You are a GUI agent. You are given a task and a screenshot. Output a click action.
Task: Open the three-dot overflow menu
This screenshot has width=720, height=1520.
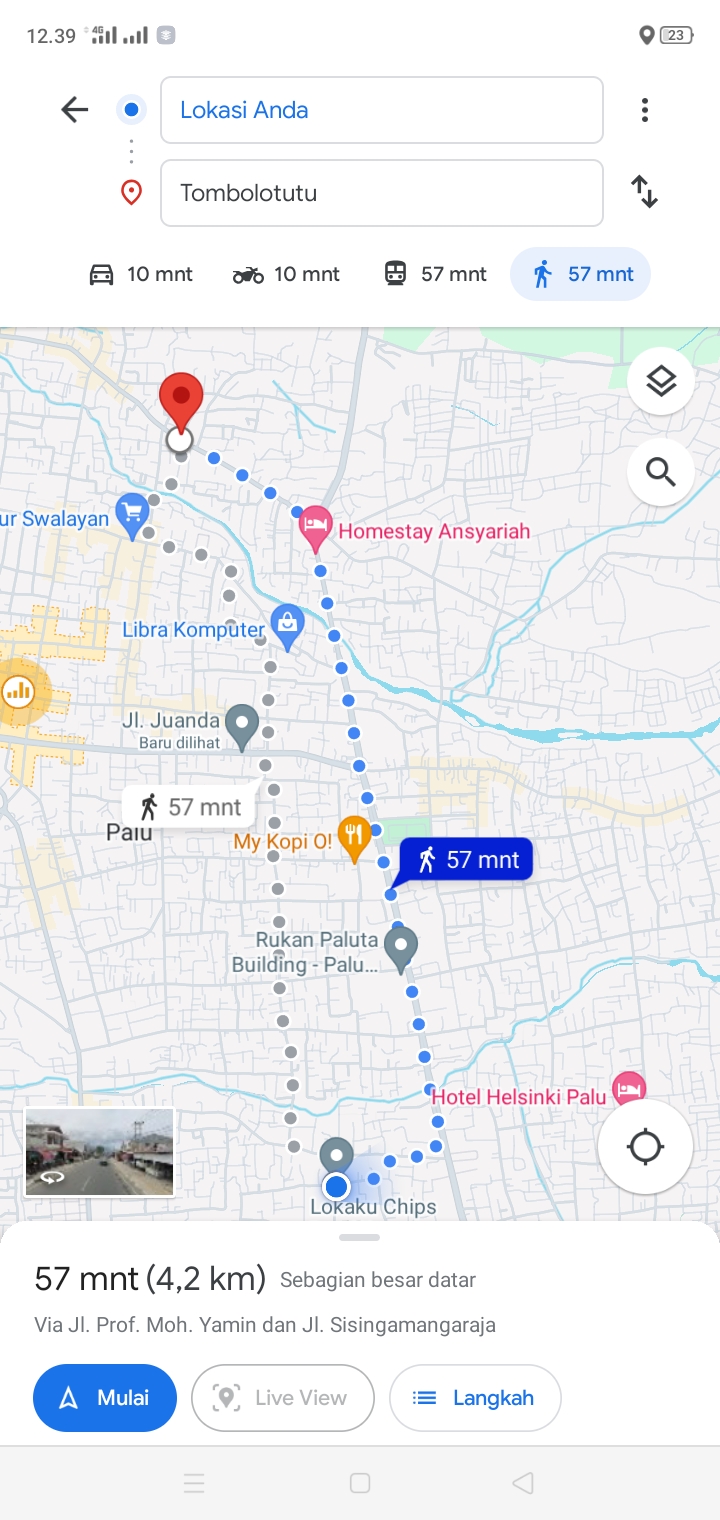point(645,110)
